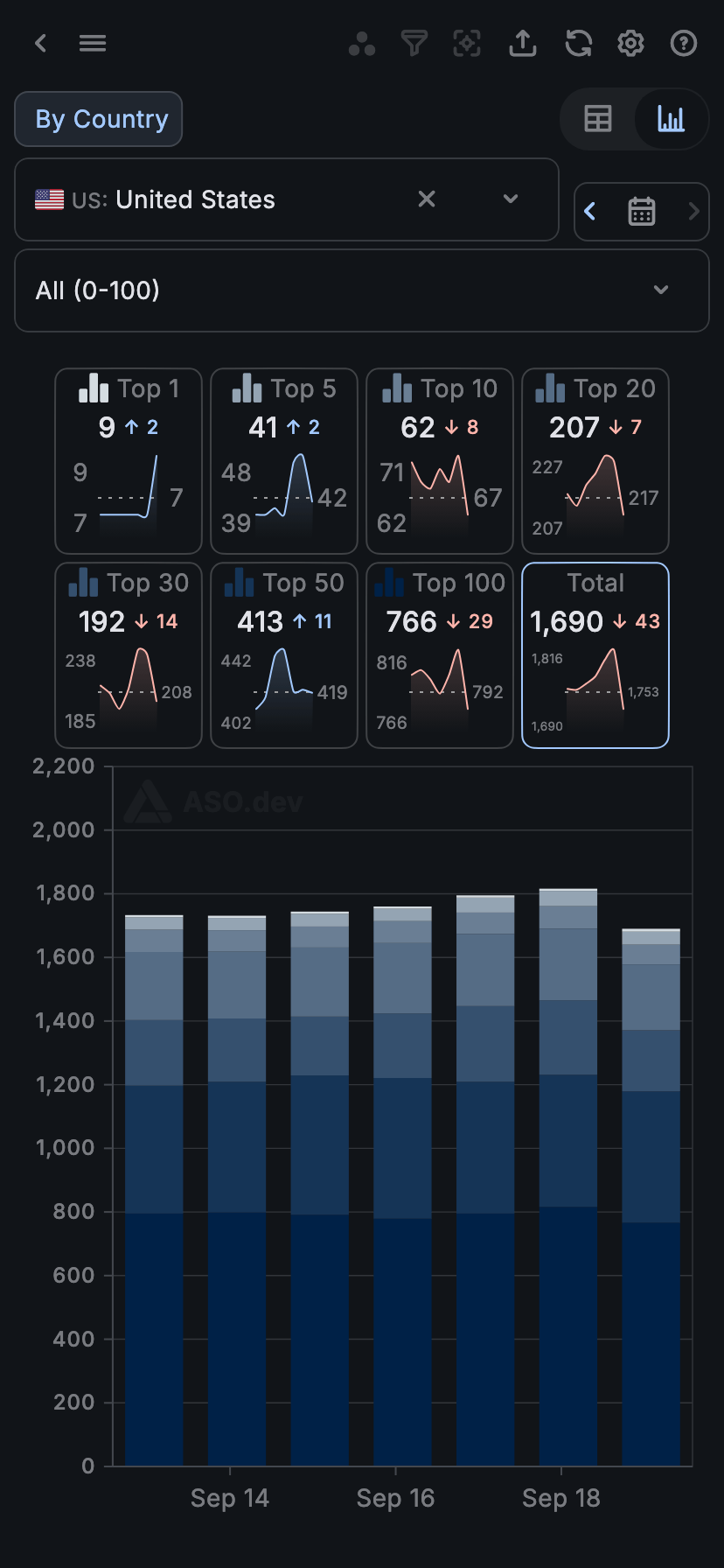Open the calendar date picker
This screenshot has height=1568, width=724.
pyautogui.click(x=641, y=211)
